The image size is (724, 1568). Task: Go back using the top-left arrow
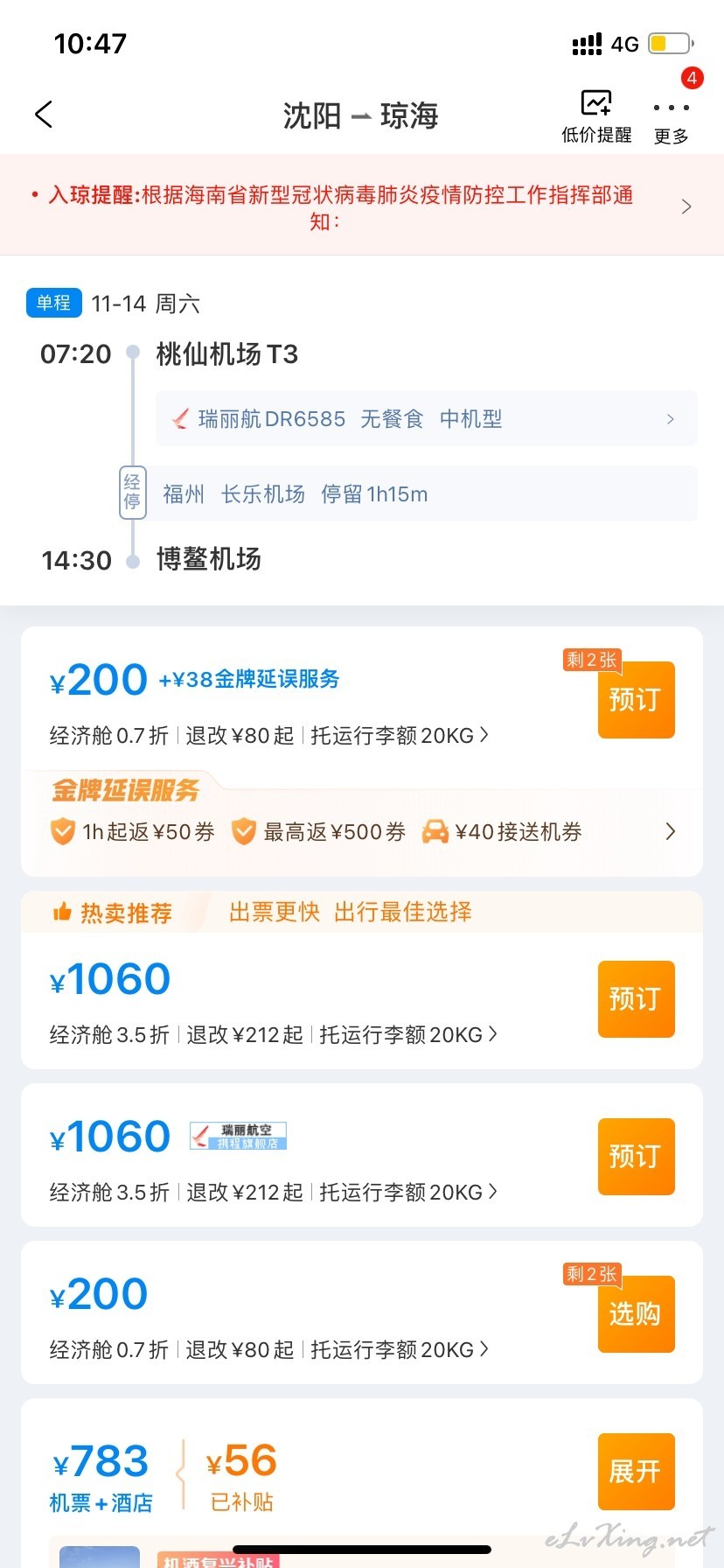pos(44,115)
